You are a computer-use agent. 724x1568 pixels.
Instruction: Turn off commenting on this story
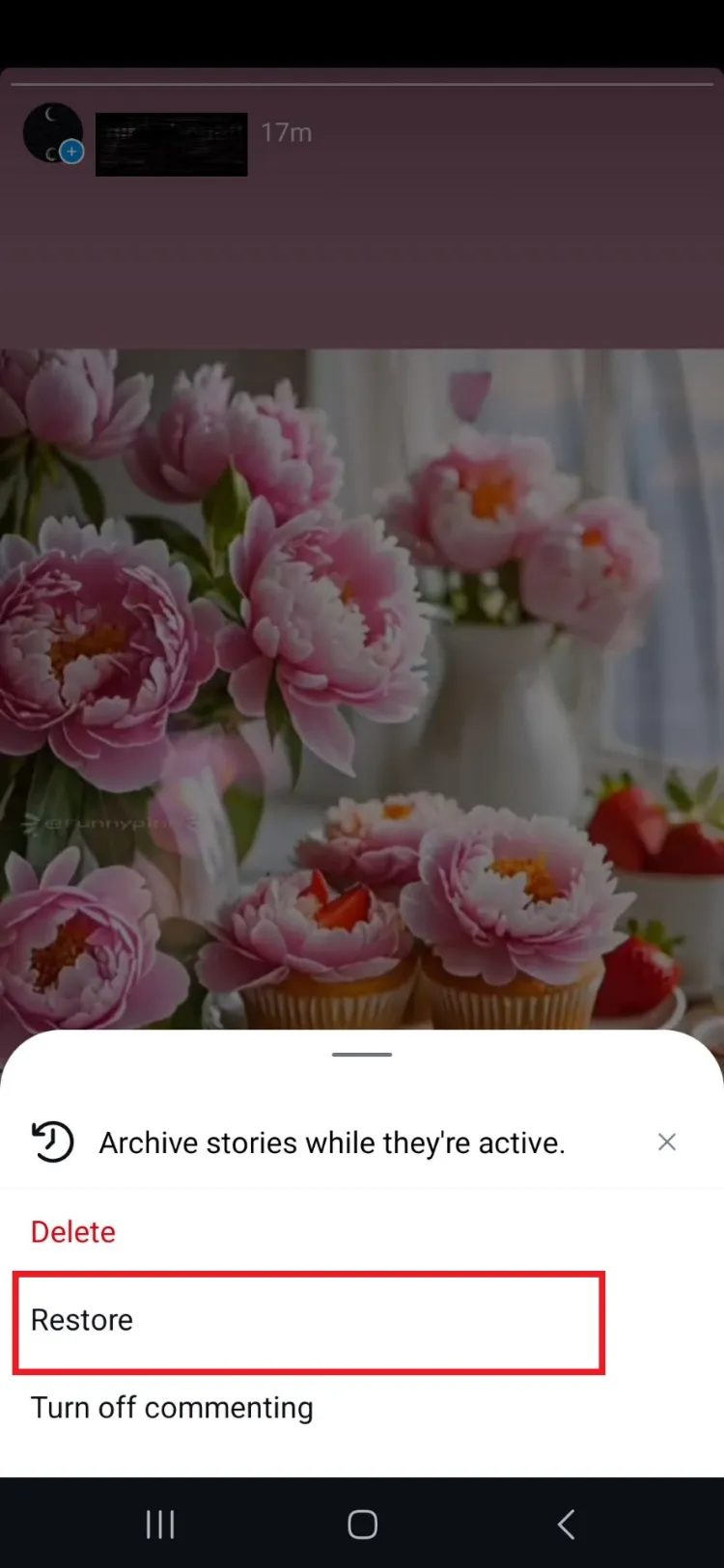(x=172, y=1408)
